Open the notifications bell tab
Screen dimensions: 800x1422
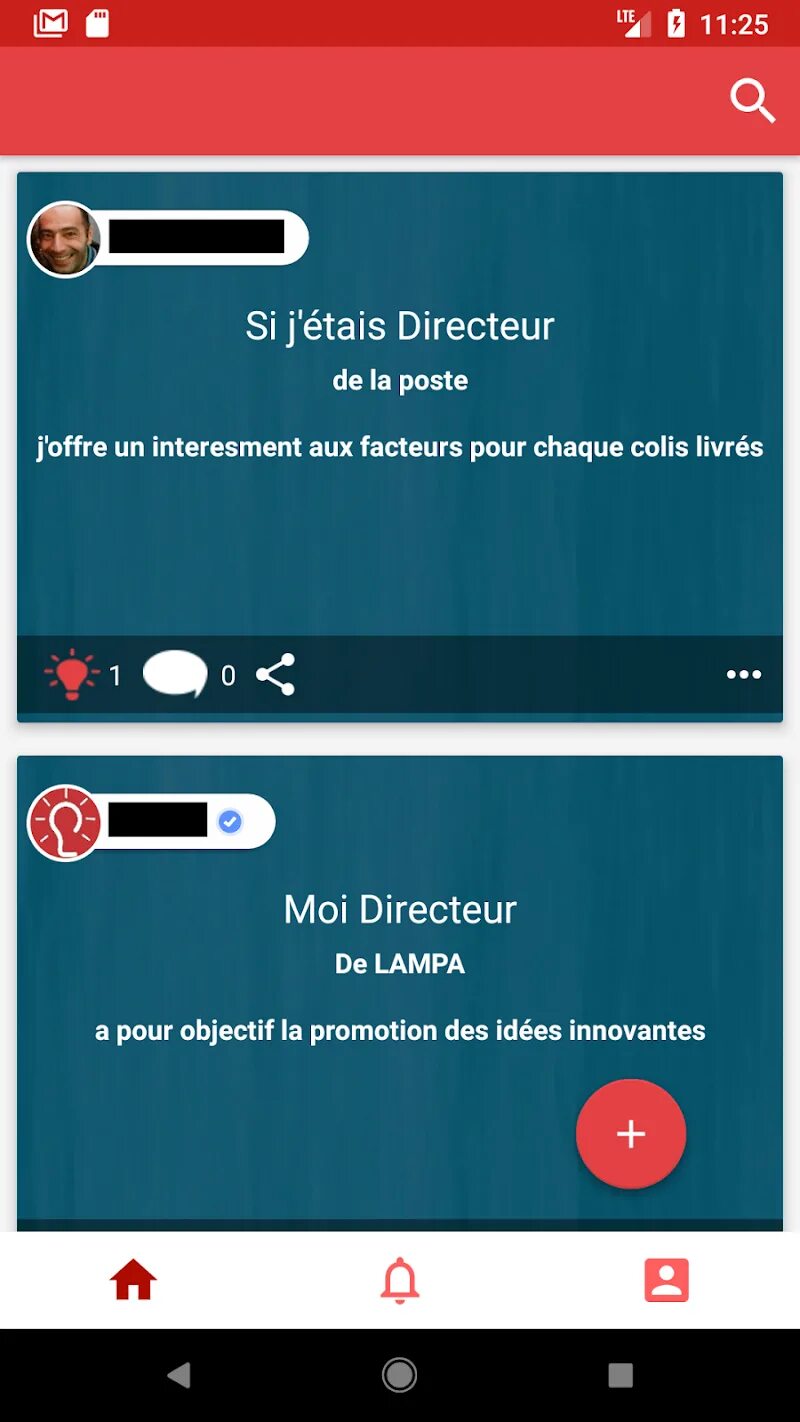pos(400,1280)
